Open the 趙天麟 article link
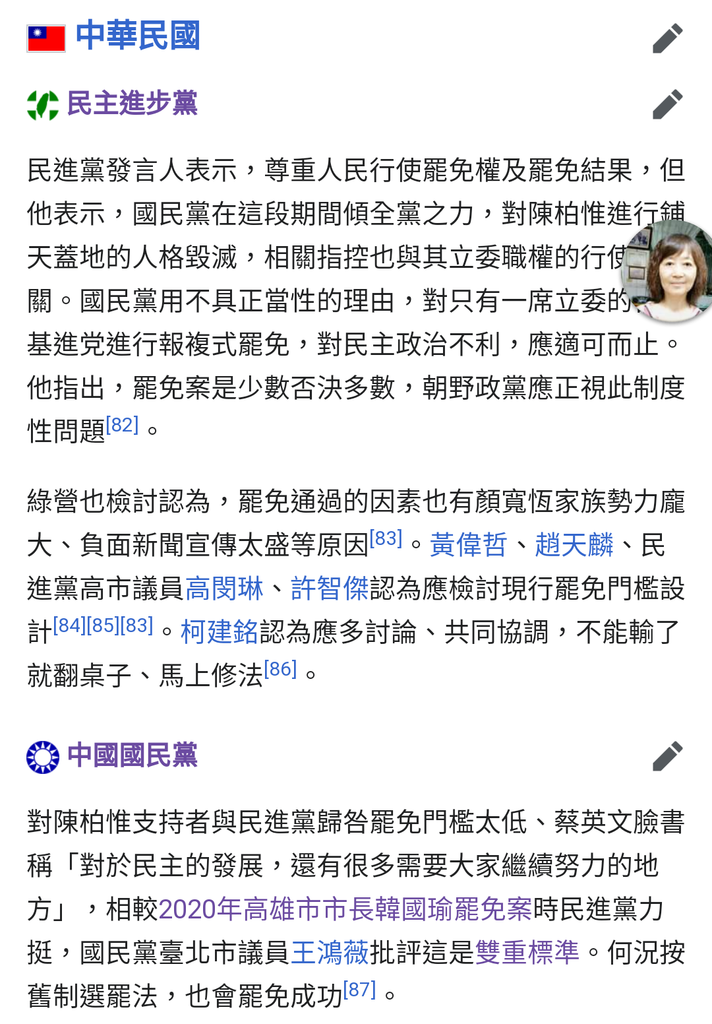This screenshot has width=712, height=1024. pos(574,545)
